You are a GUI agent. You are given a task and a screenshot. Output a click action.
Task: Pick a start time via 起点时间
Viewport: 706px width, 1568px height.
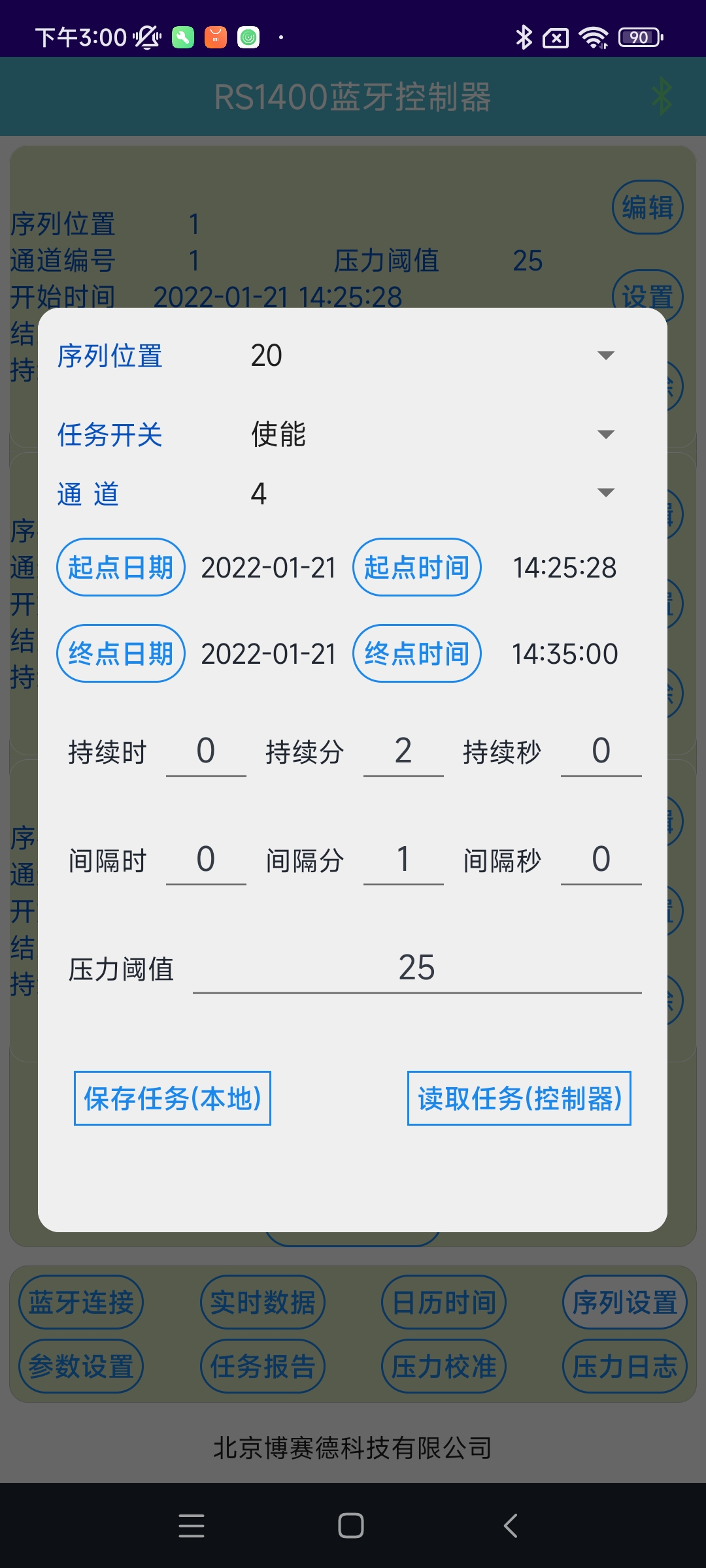[x=417, y=567]
